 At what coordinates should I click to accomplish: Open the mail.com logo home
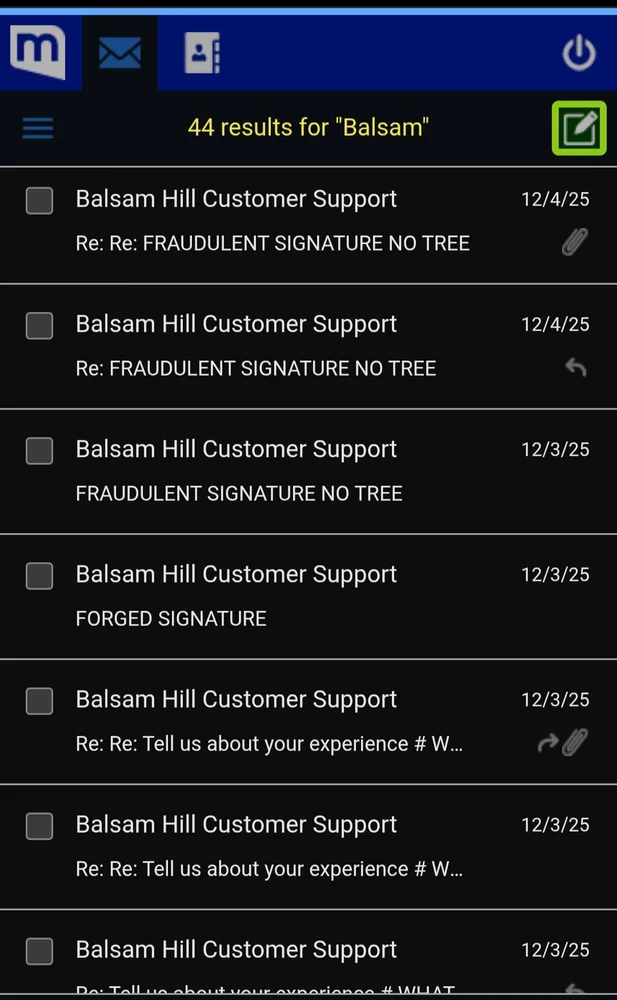click(38, 52)
